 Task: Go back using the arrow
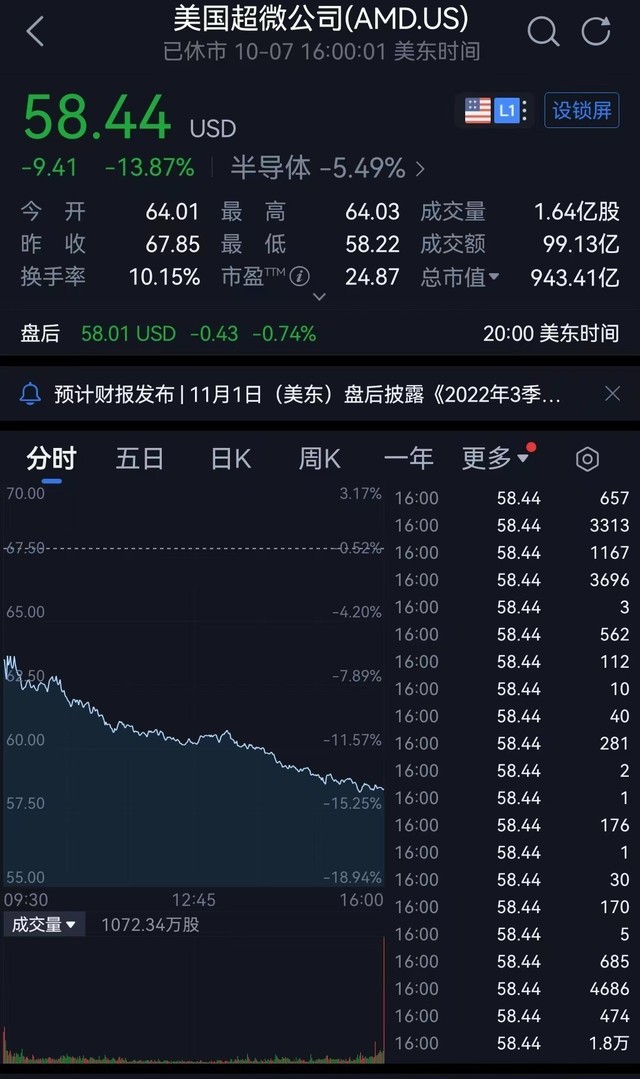[35, 32]
